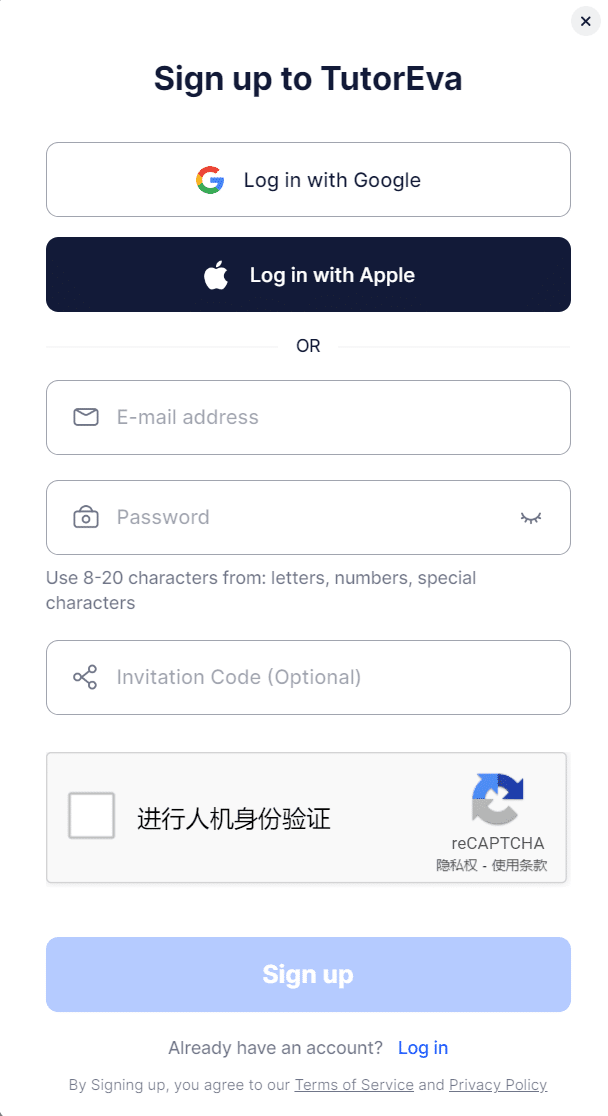Close the sign up dialog

[x=585, y=21]
